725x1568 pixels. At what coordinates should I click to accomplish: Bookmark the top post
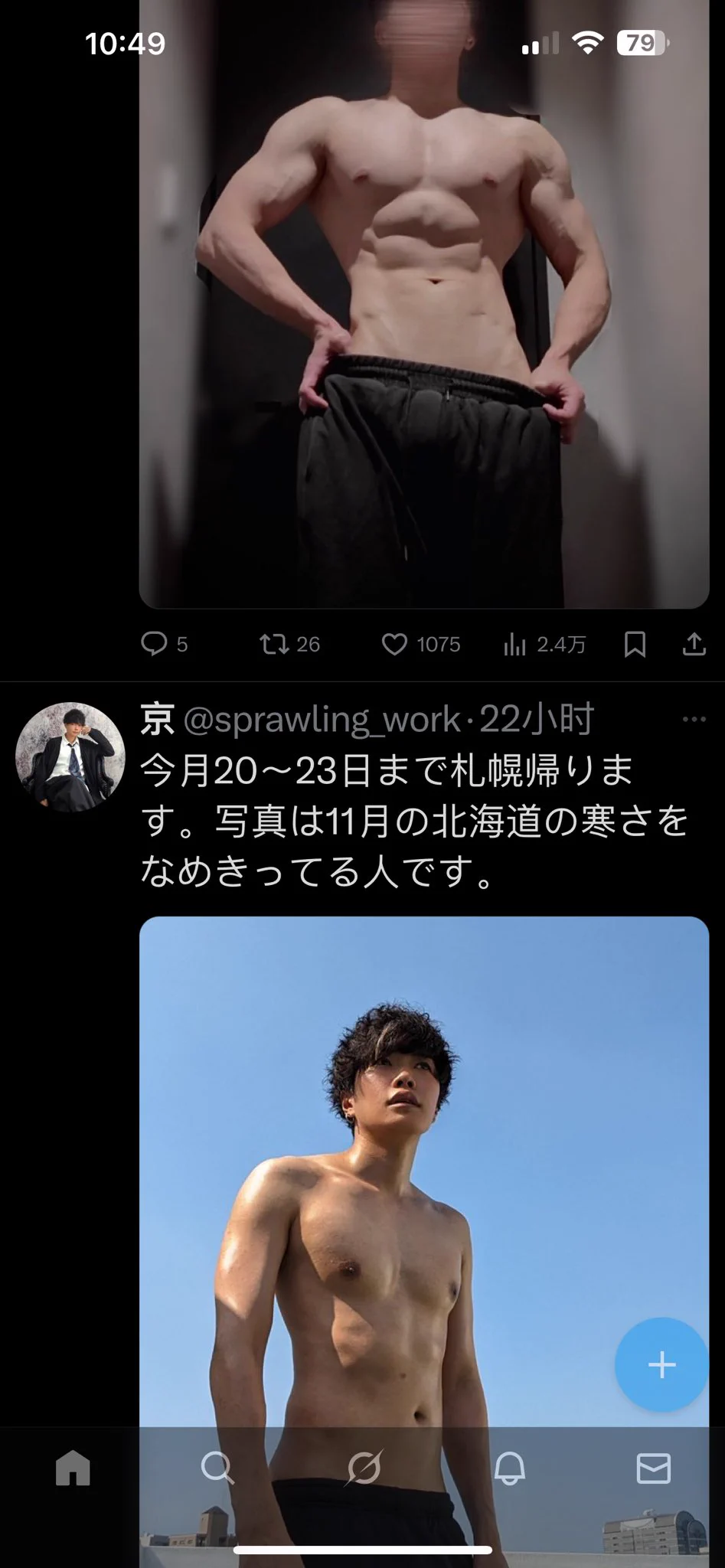pyautogui.click(x=635, y=645)
